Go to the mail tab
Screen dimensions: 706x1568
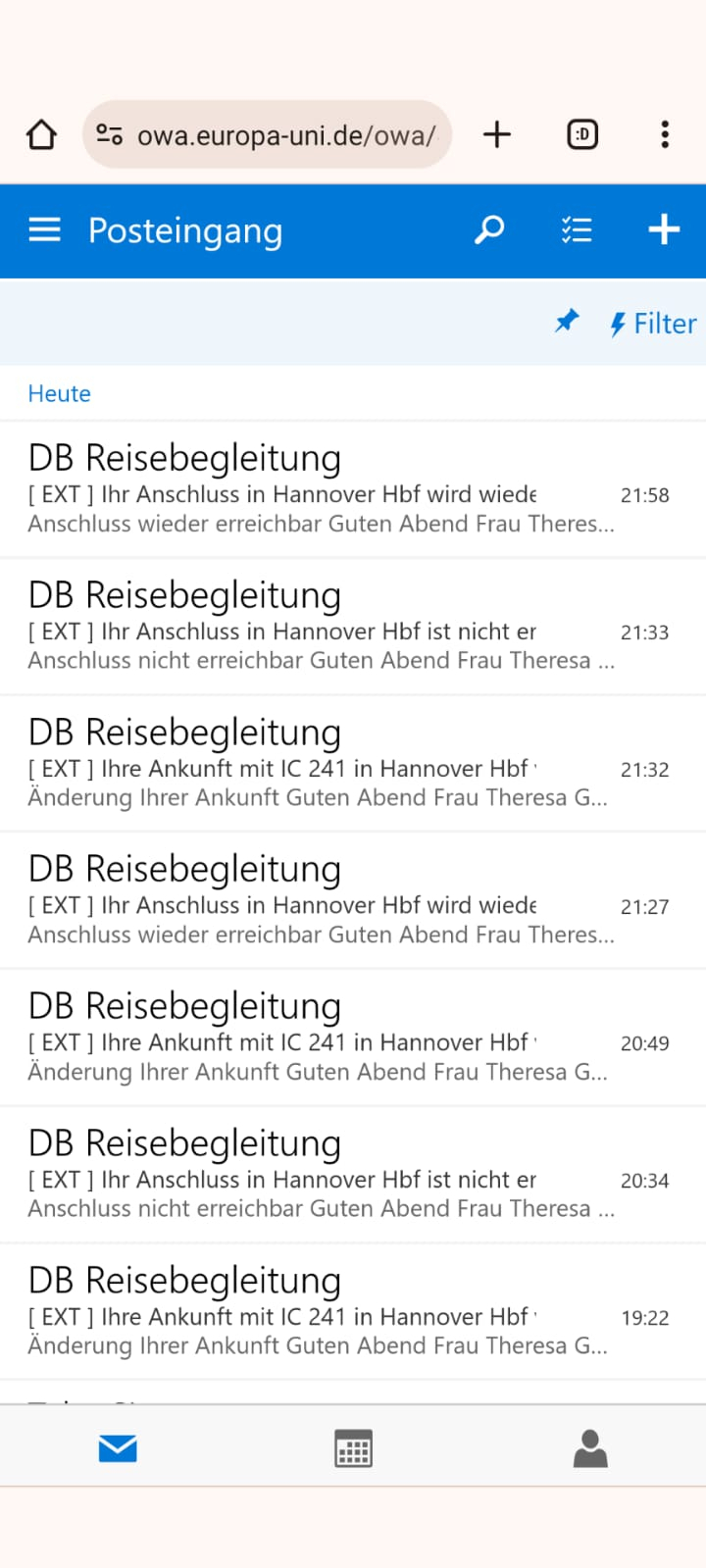(118, 1448)
